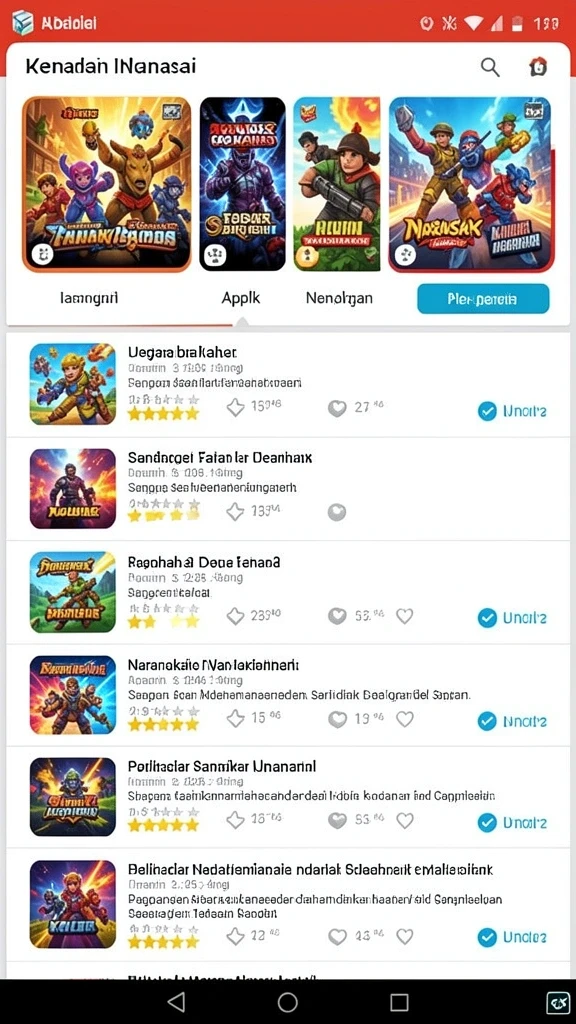Tap the red house icon beside search
The image size is (576, 1024).
[x=538, y=66]
